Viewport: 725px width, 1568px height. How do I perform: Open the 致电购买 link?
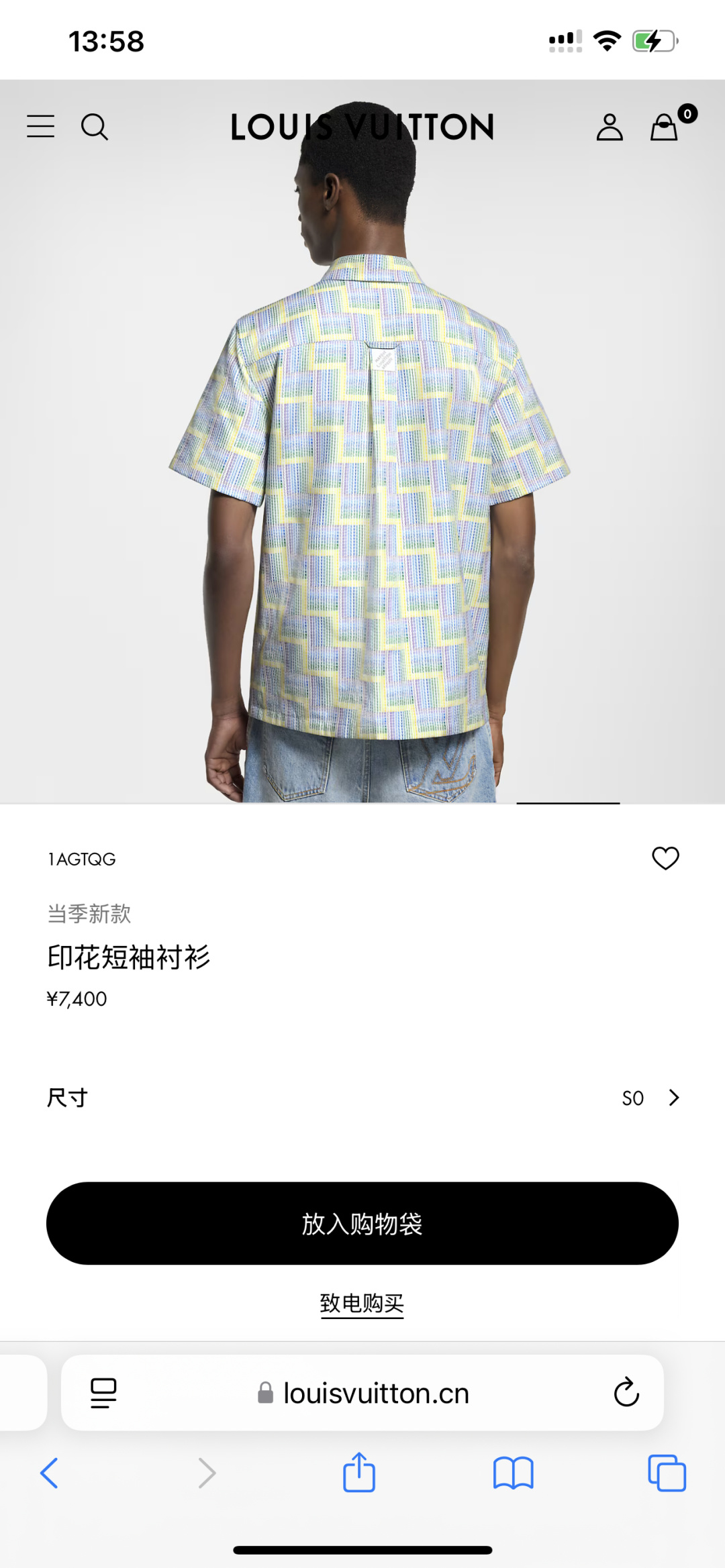[362, 1304]
